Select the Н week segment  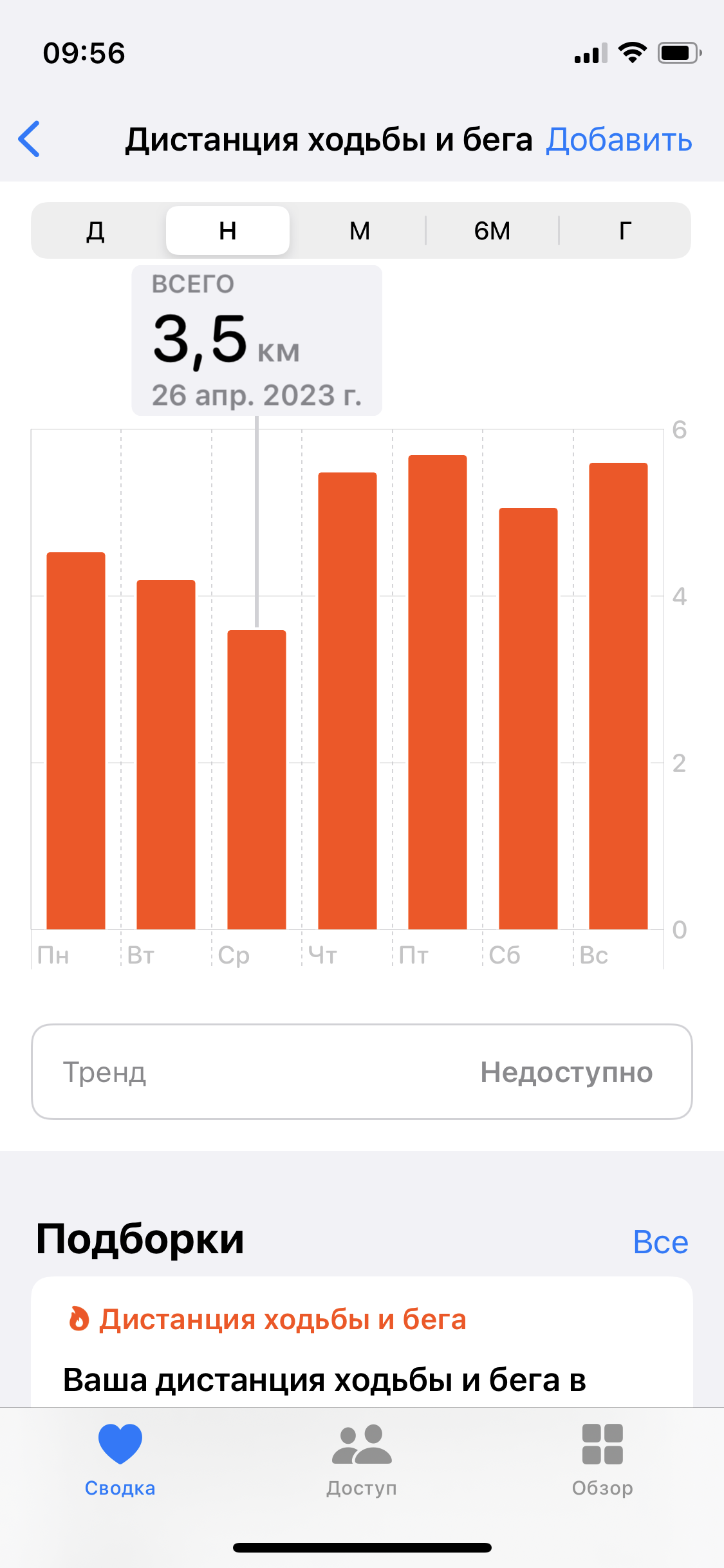point(228,230)
